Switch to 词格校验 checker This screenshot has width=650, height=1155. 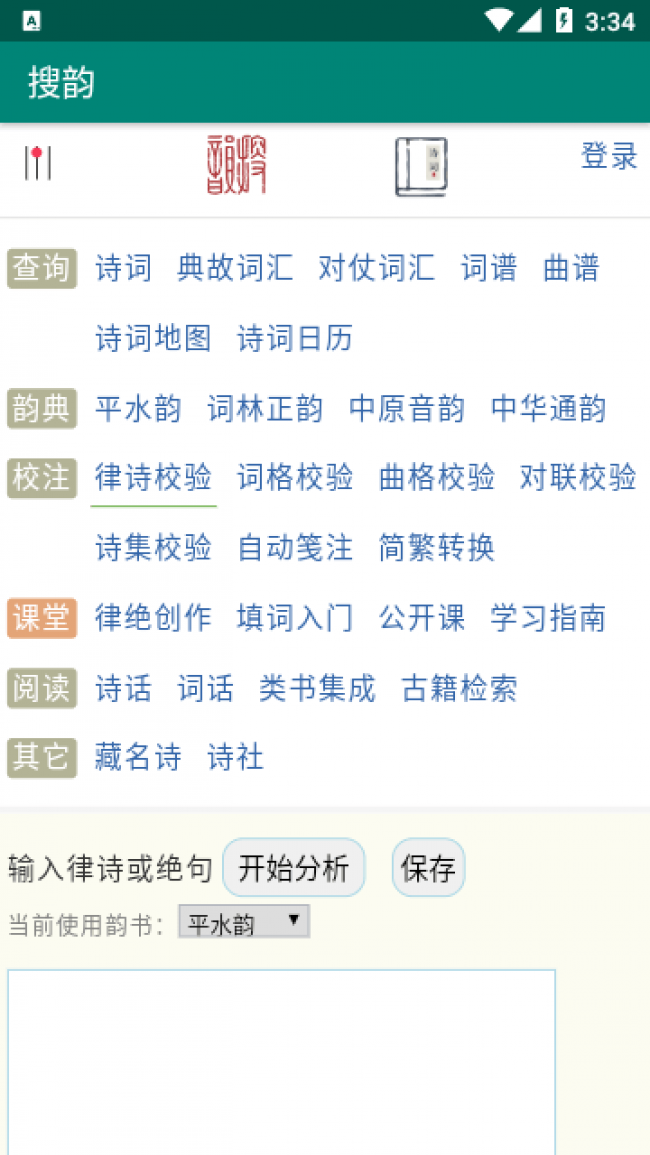[295, 478]
